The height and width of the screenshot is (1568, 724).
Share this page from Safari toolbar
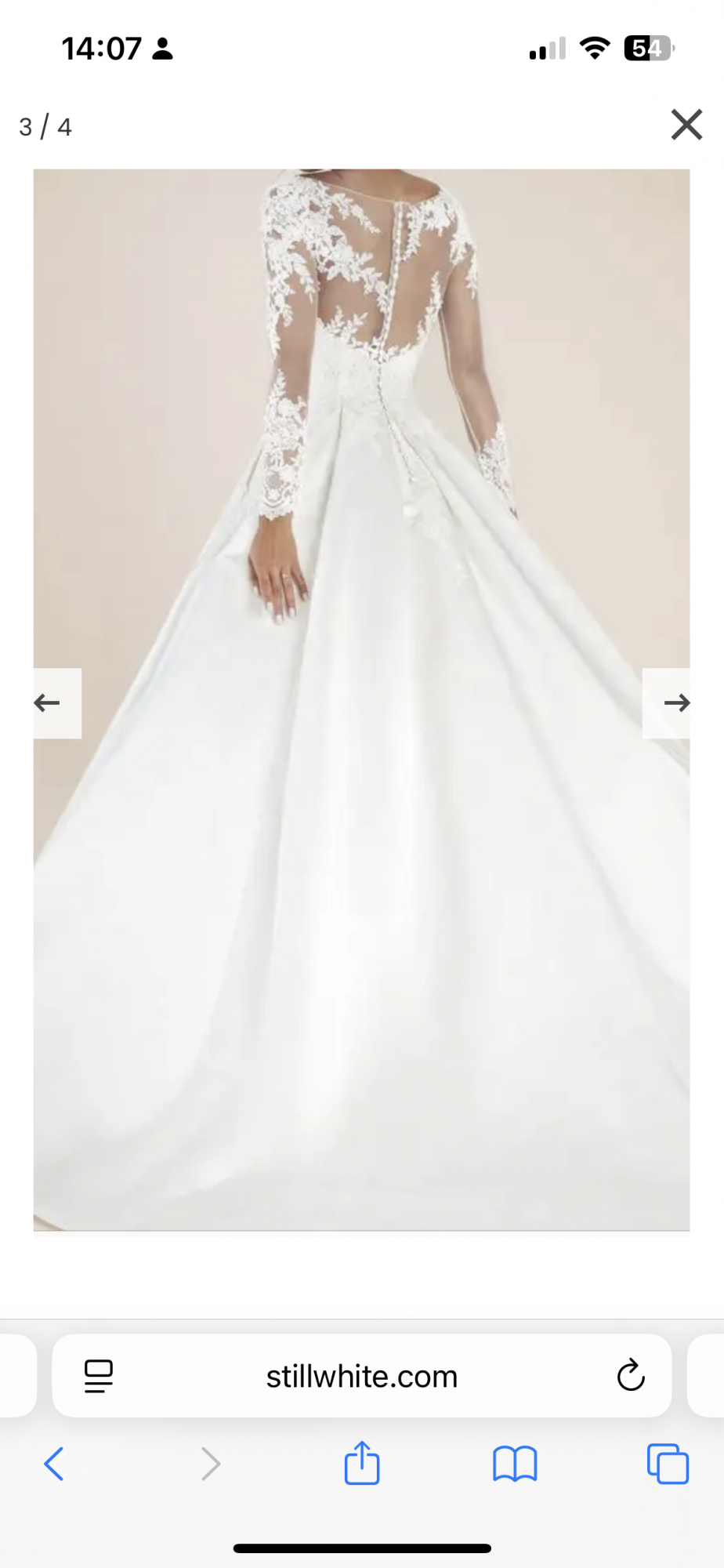(361, 1463)
